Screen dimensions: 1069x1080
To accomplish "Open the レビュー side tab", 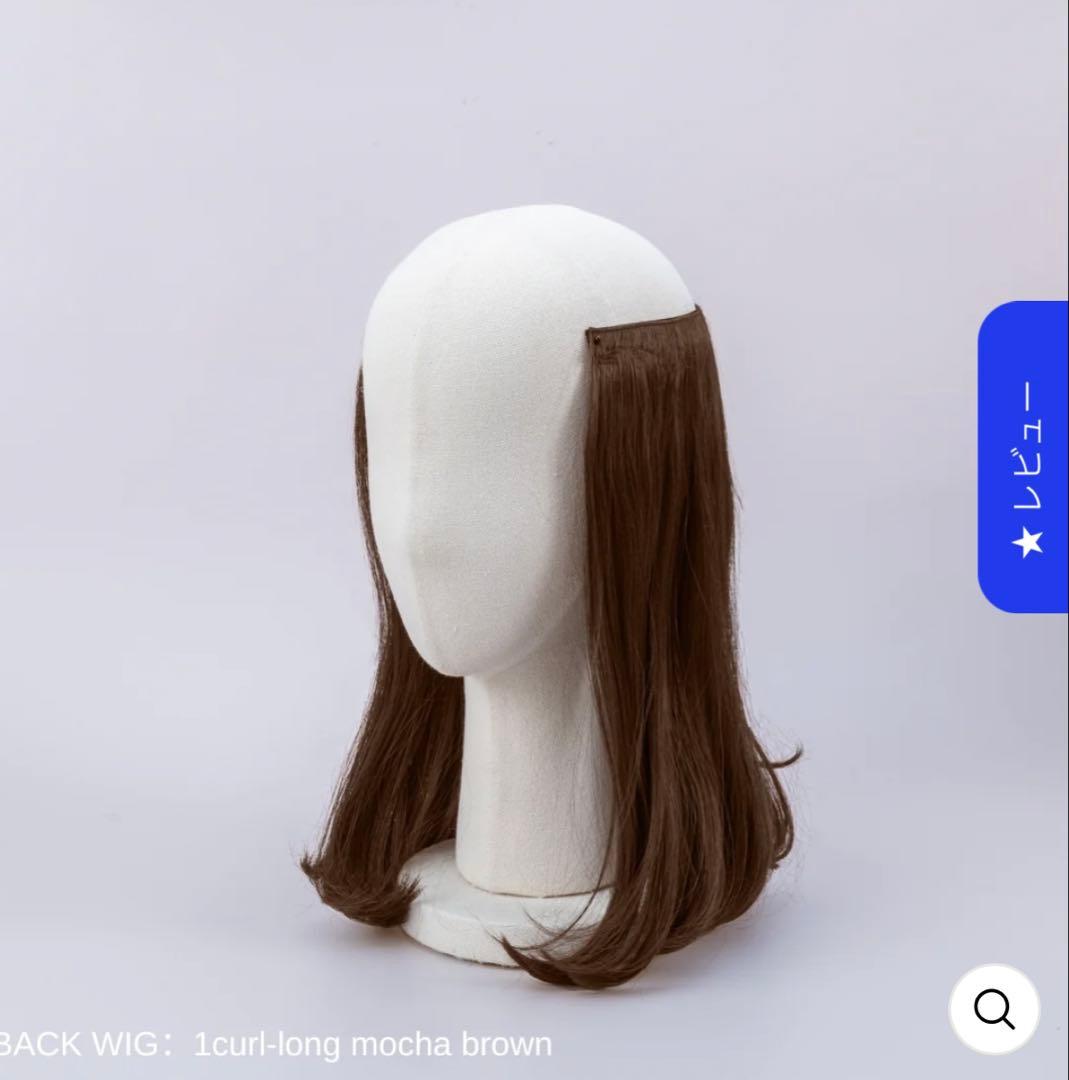I will pyautogui.click(x=1024, y=457).
